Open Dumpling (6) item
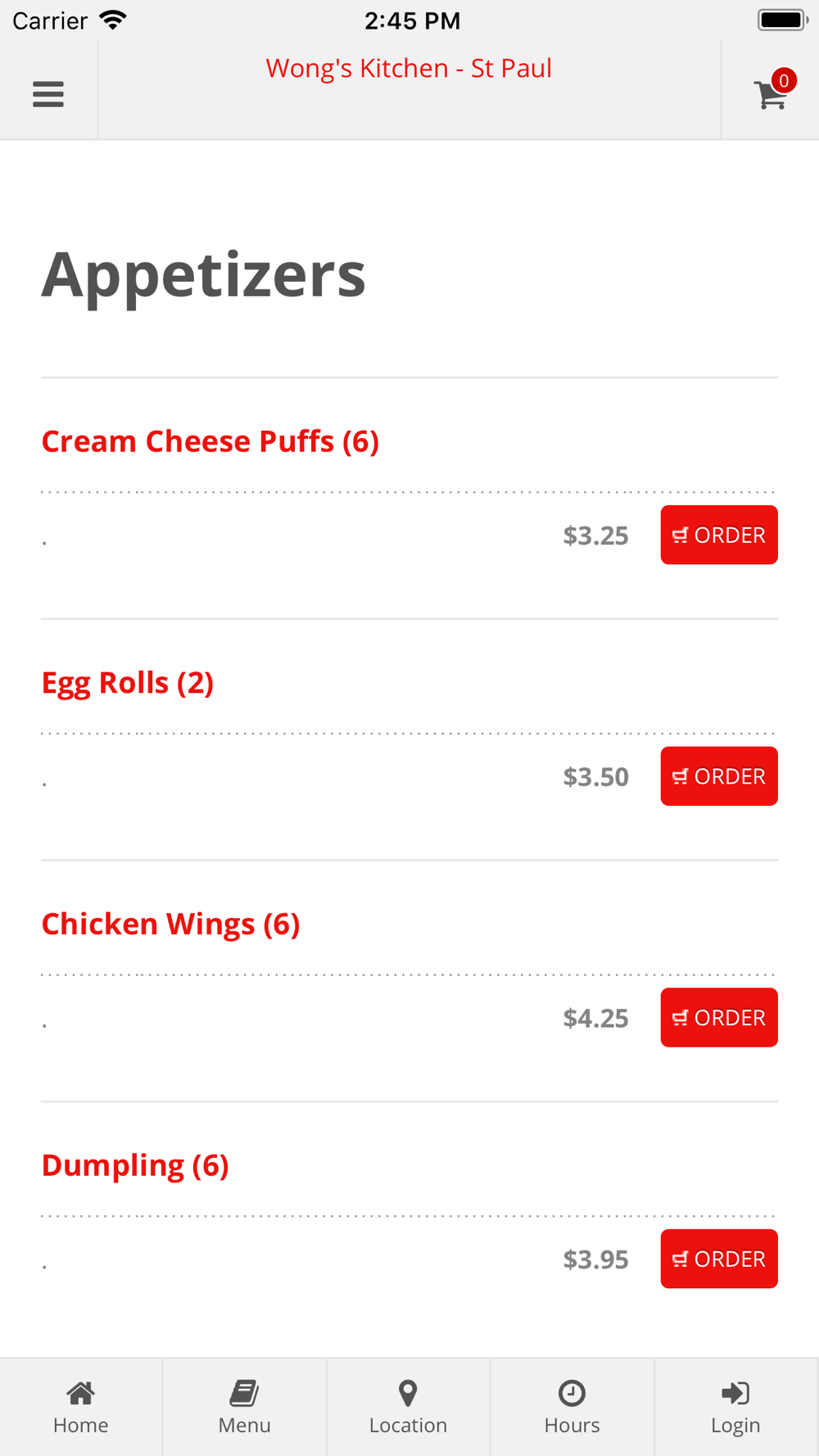The width and height of the screenshot is (819, 1456). 135,1165
